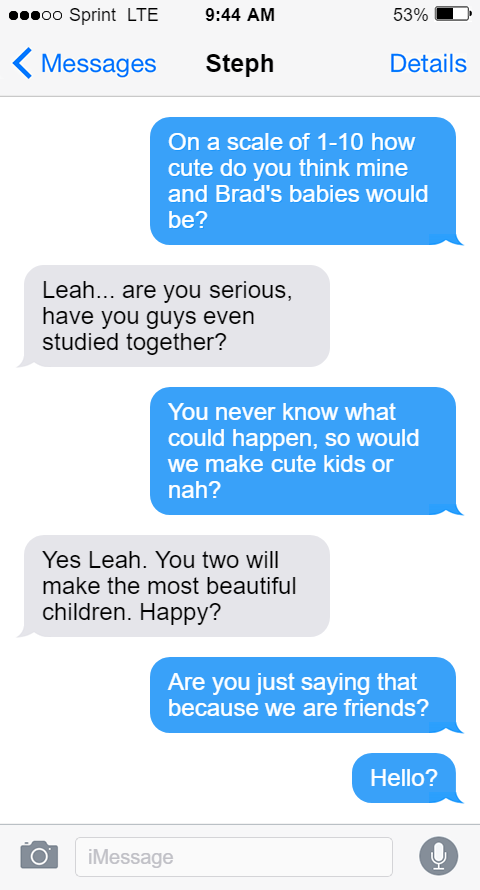The height and width of the screenshot is (890, 480).
Task: Open Details for the Steph conversation
Action: 428,64
